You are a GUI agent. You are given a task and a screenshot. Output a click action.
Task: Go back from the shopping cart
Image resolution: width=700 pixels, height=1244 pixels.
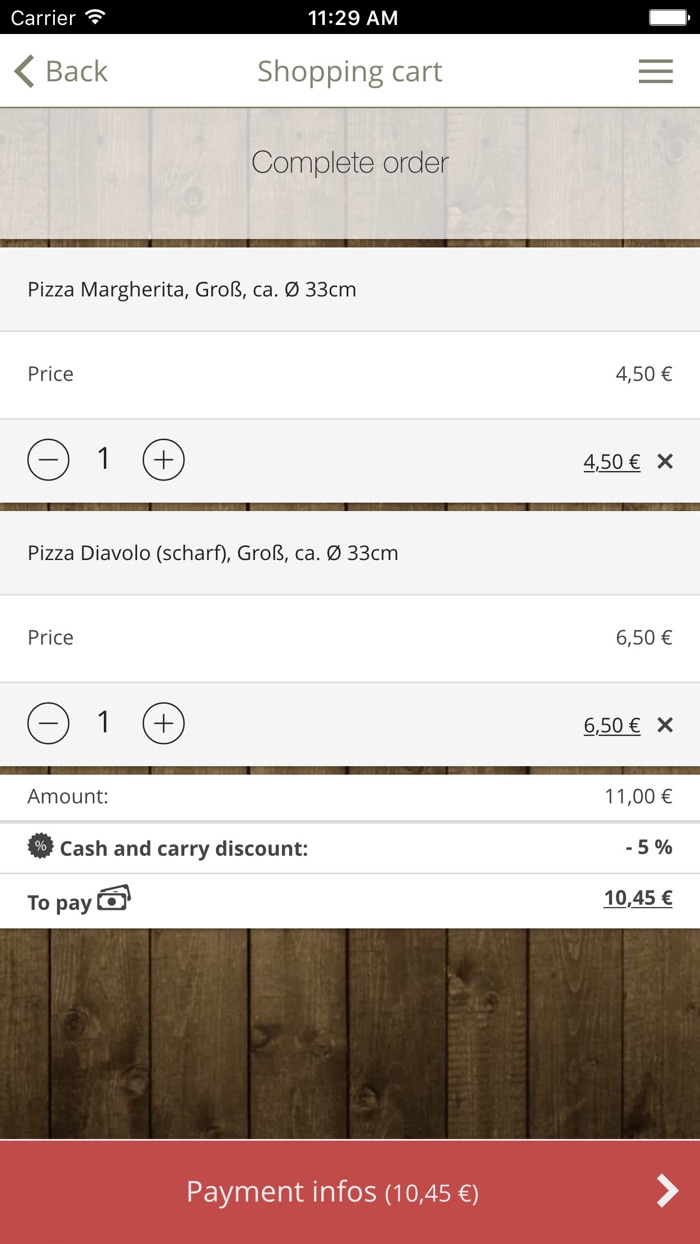(60, 72)
